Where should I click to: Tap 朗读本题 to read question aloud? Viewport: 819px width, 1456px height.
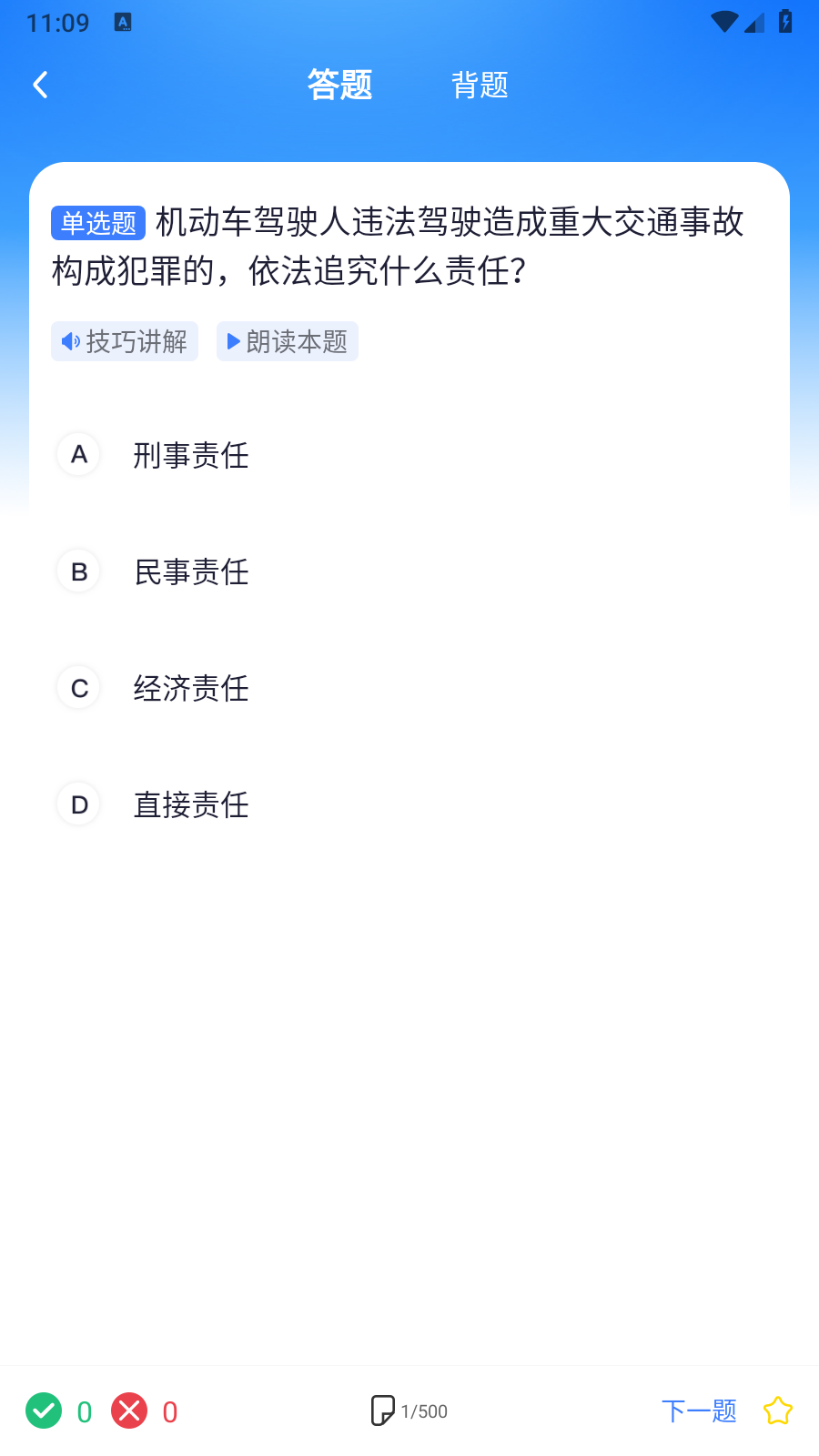(288, 341)
